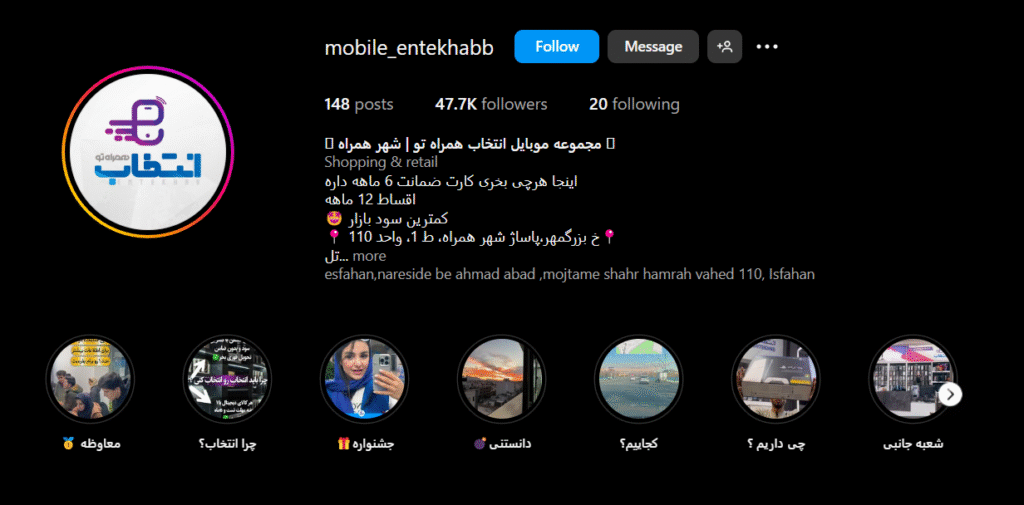The width and height of the screenshot is (1024, 505).
Task: Open the دانستنی highlight
Action: coord(501,379)
